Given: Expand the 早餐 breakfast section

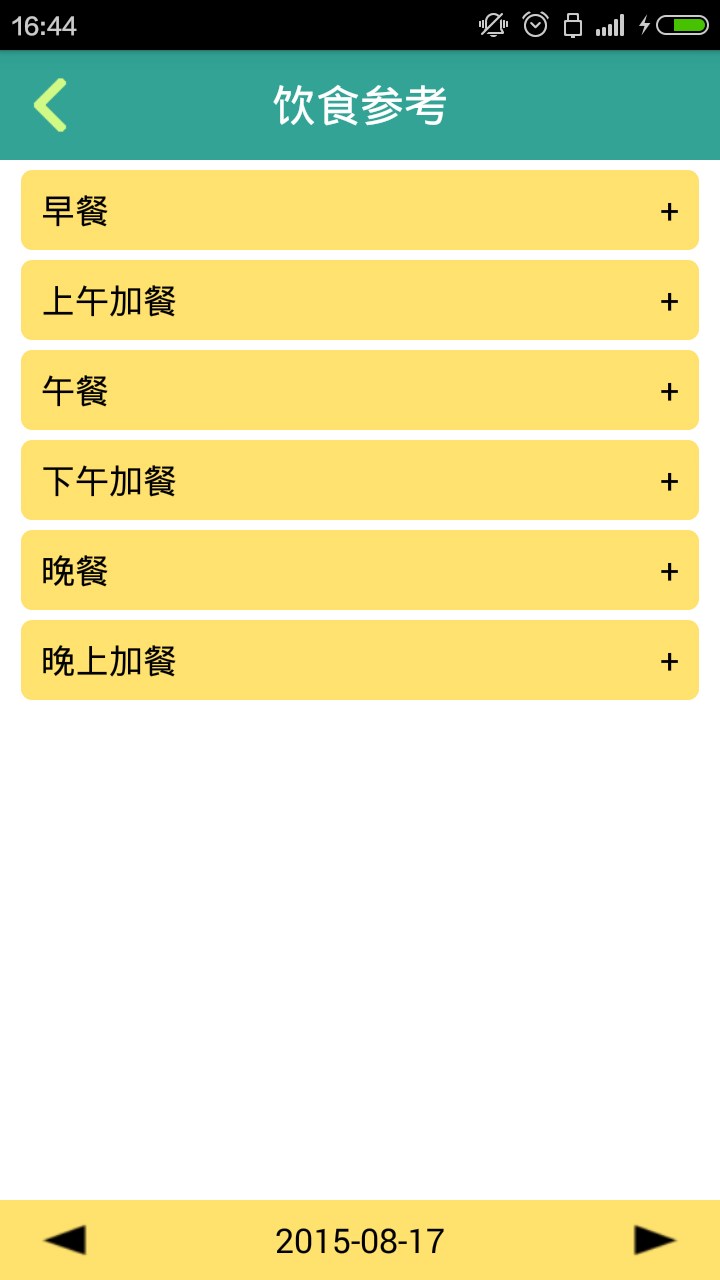Looking at the screenshot, I should 668,210.
